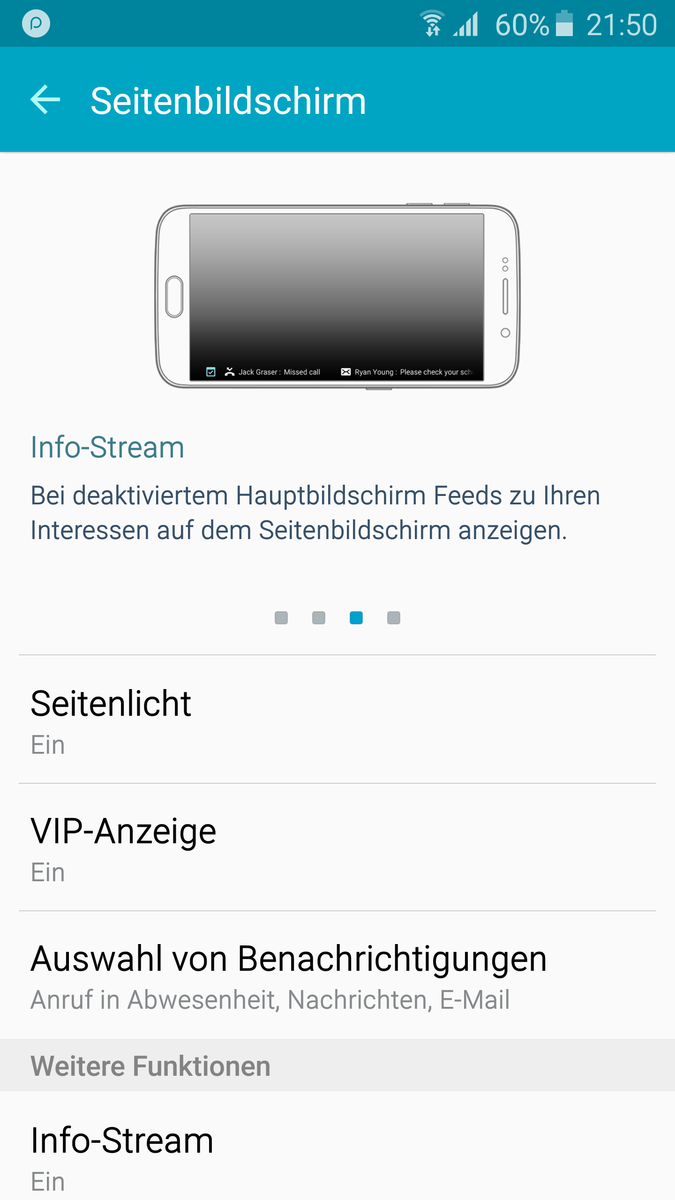The height and width of the screenshot is (1200, 675).
Task: Open the VIP-Anzeige setting
Action: click(x=337, y=847)
